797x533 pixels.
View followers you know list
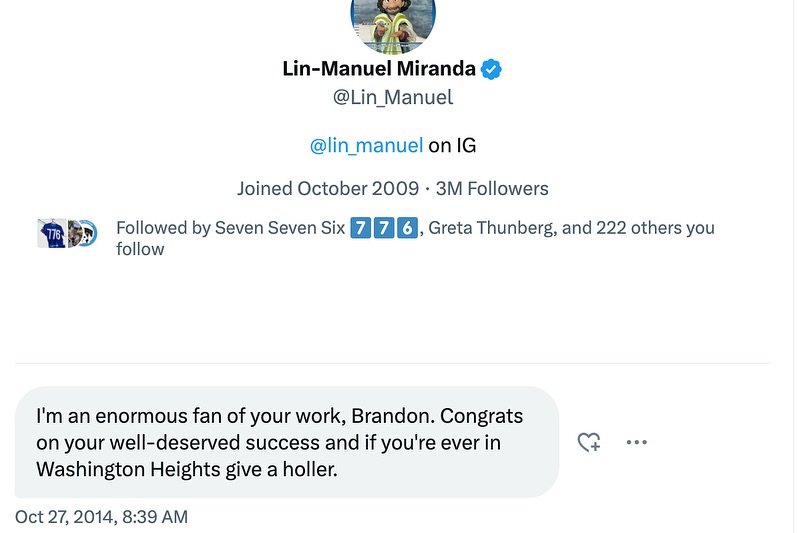point(414,238)
